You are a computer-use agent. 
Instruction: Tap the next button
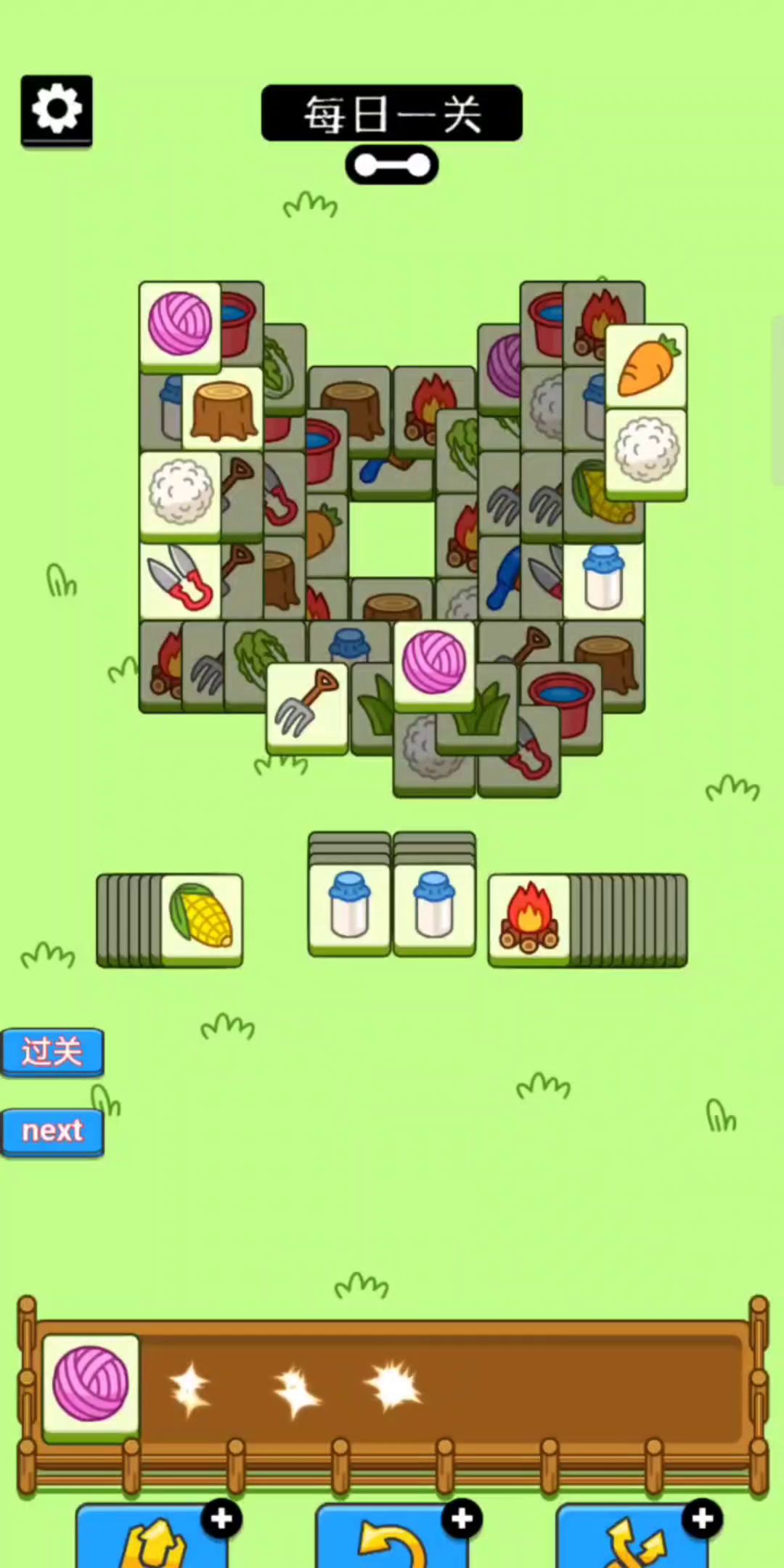click(52, 1131)
